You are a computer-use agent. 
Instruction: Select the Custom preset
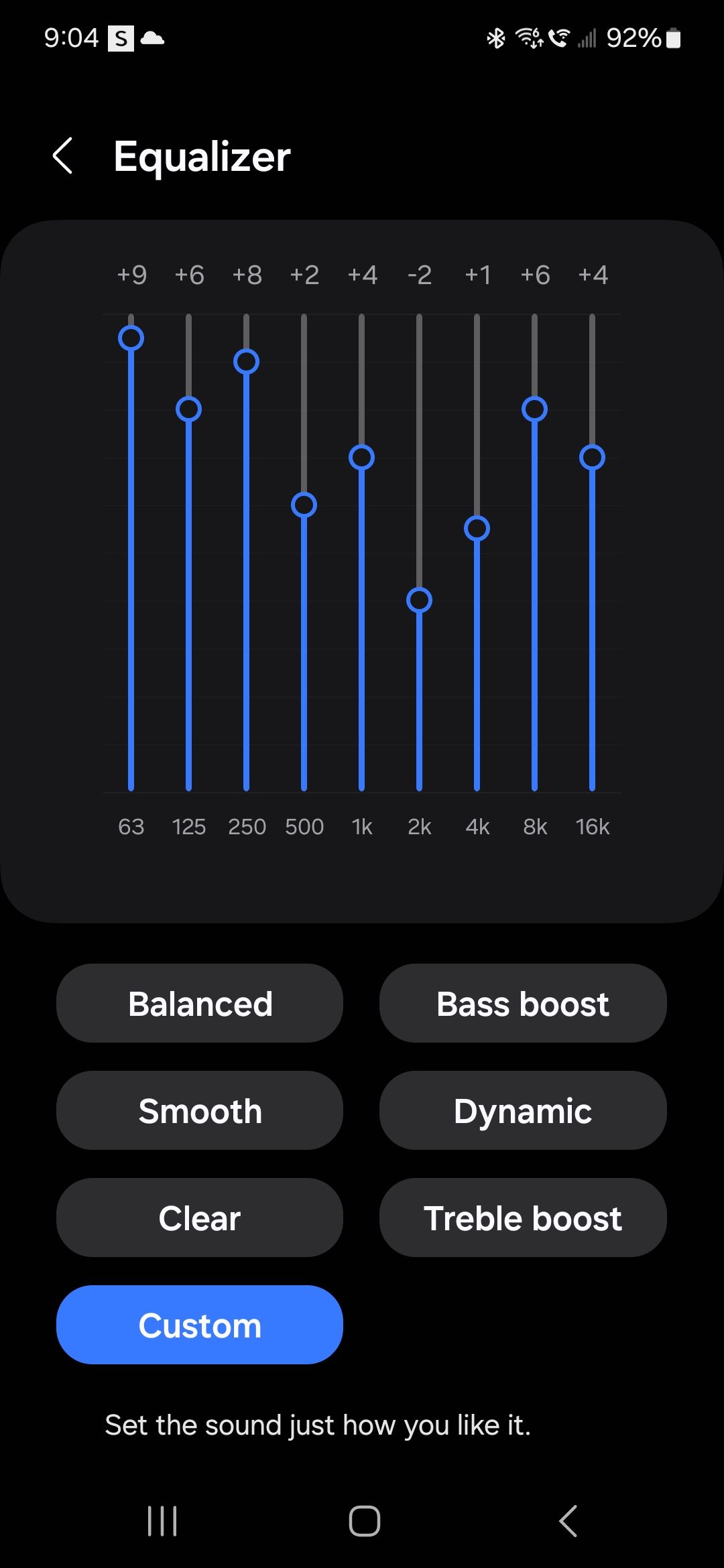coord(200,1325)
